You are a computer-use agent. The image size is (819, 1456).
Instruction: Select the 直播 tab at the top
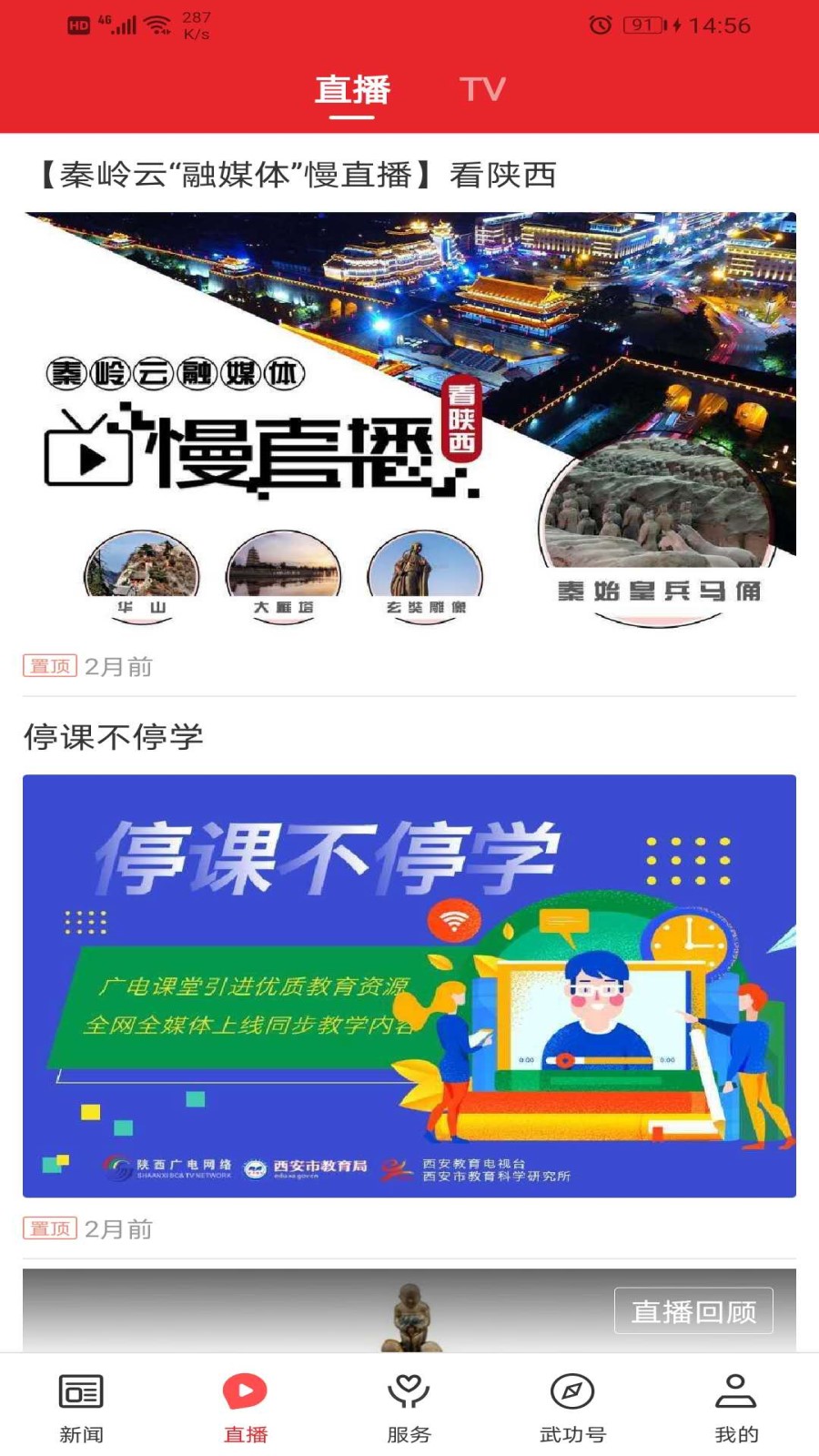pyautogui.click(x=352, y=88)
